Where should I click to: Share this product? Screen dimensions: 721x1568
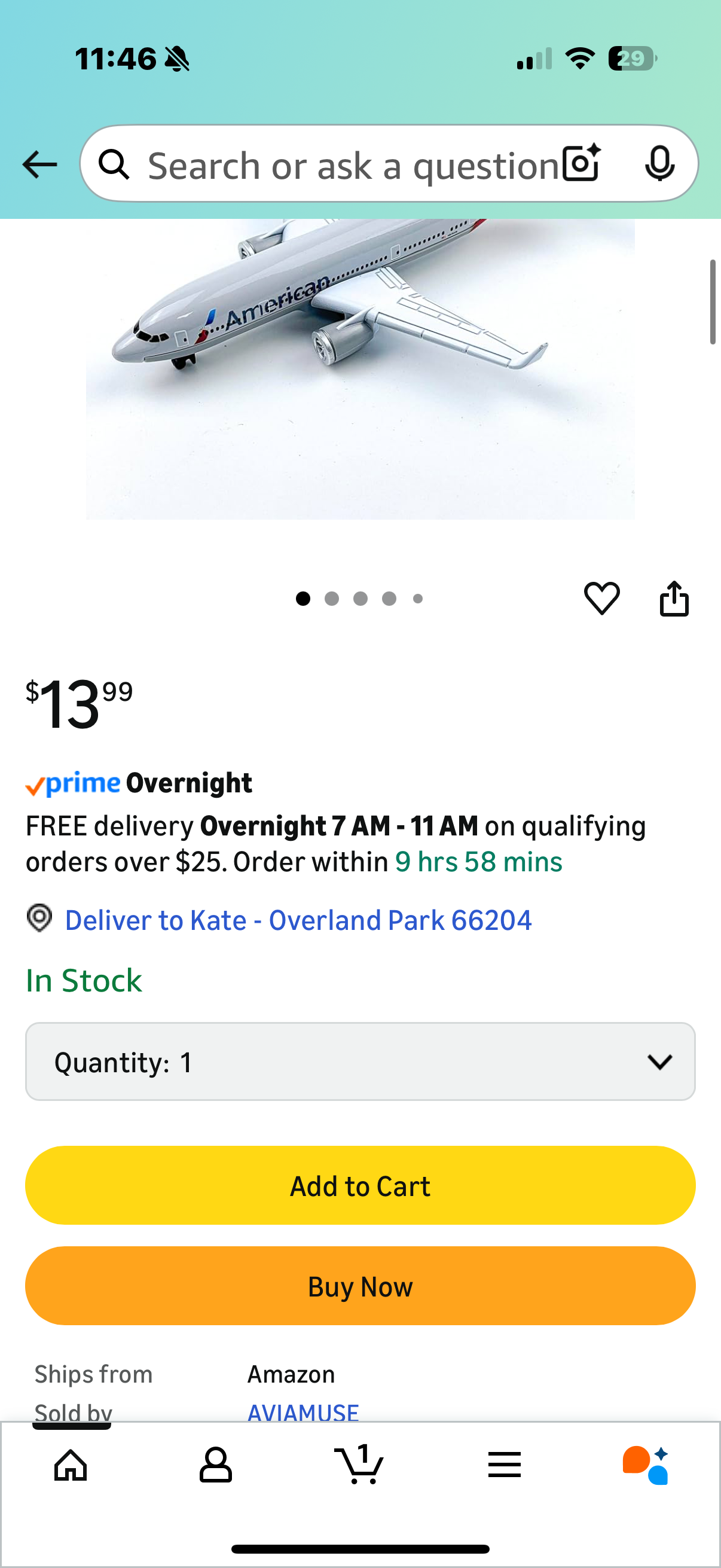click(674, 599)
